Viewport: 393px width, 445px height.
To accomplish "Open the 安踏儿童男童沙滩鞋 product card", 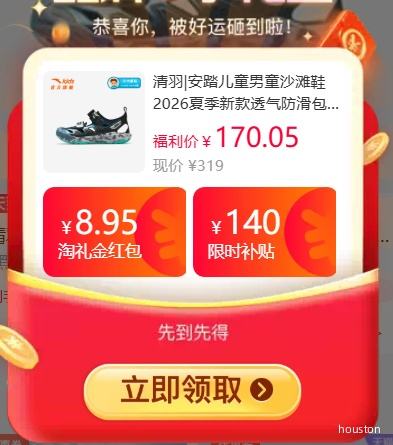I will 193,122.
